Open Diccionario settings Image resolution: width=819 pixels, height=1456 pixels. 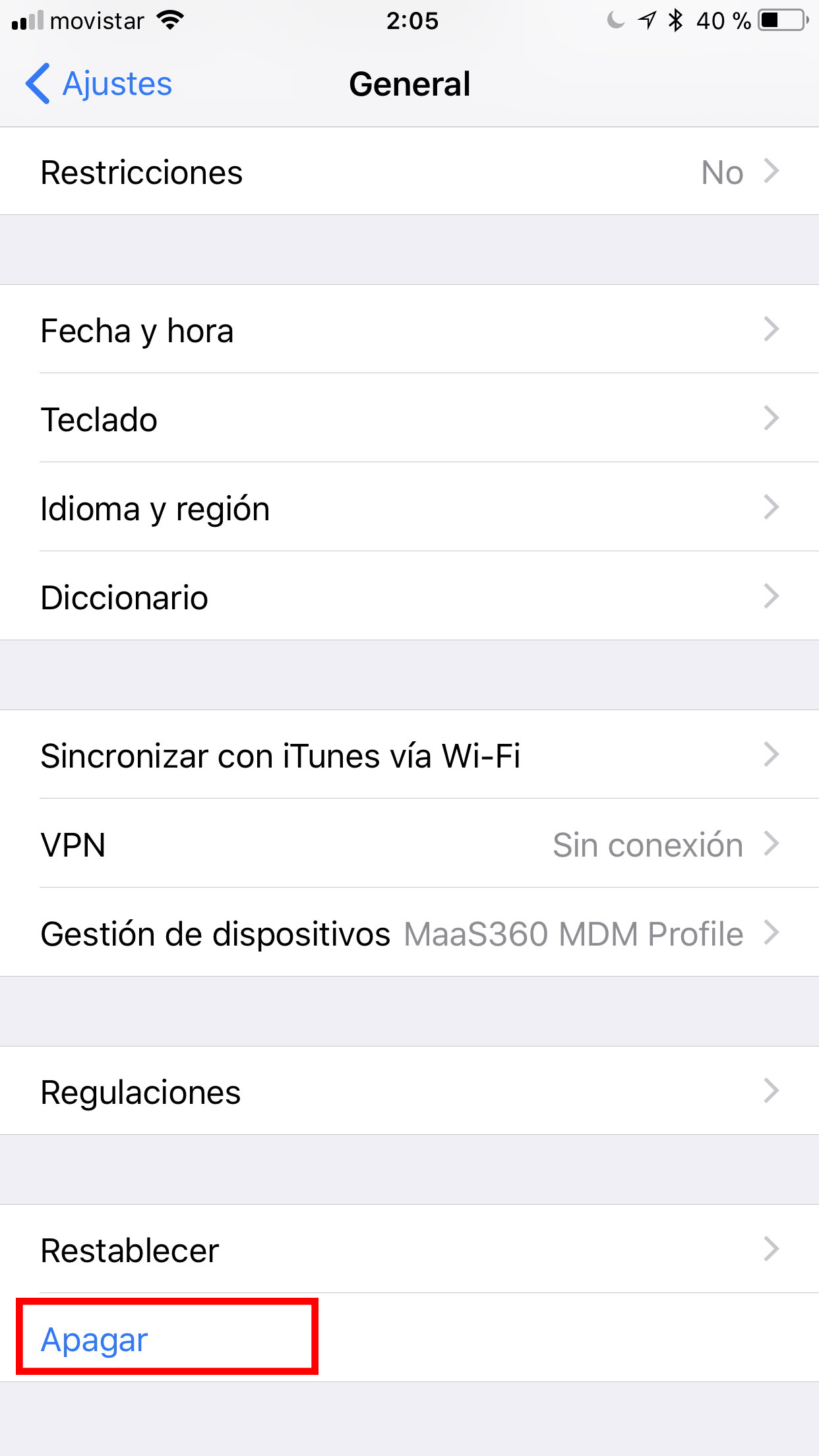409,596
